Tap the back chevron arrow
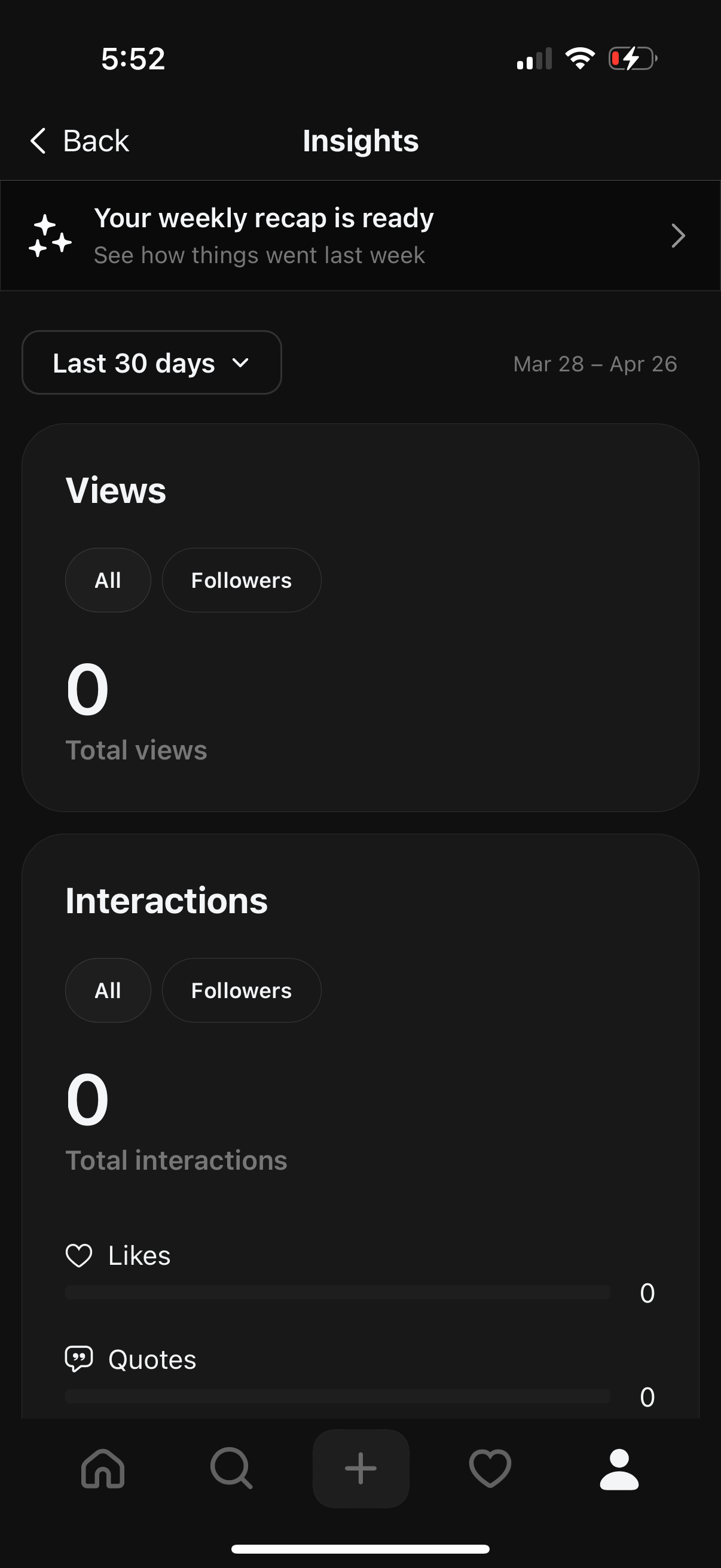The image size is (721, 1568). [37, 141]
